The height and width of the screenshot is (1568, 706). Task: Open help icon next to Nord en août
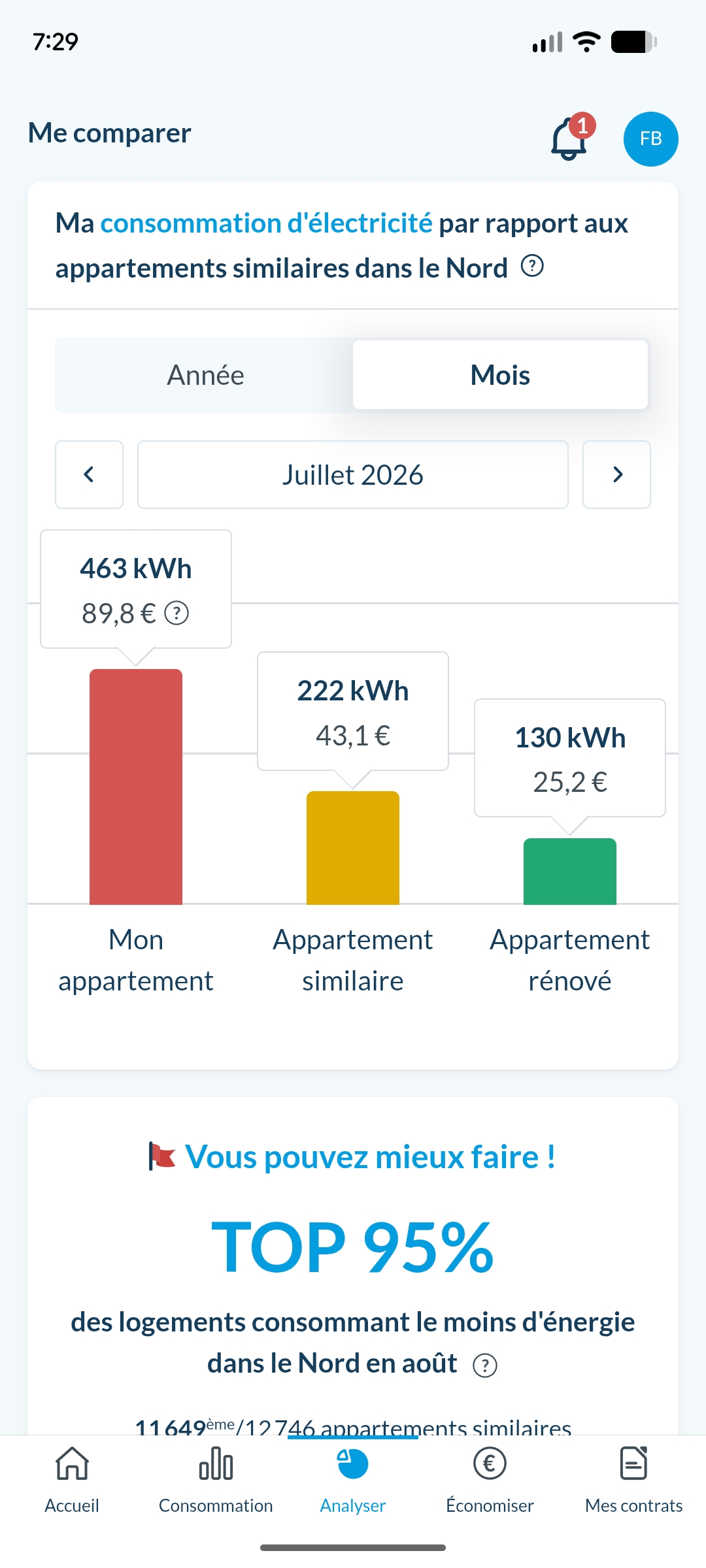point(485,1365)
